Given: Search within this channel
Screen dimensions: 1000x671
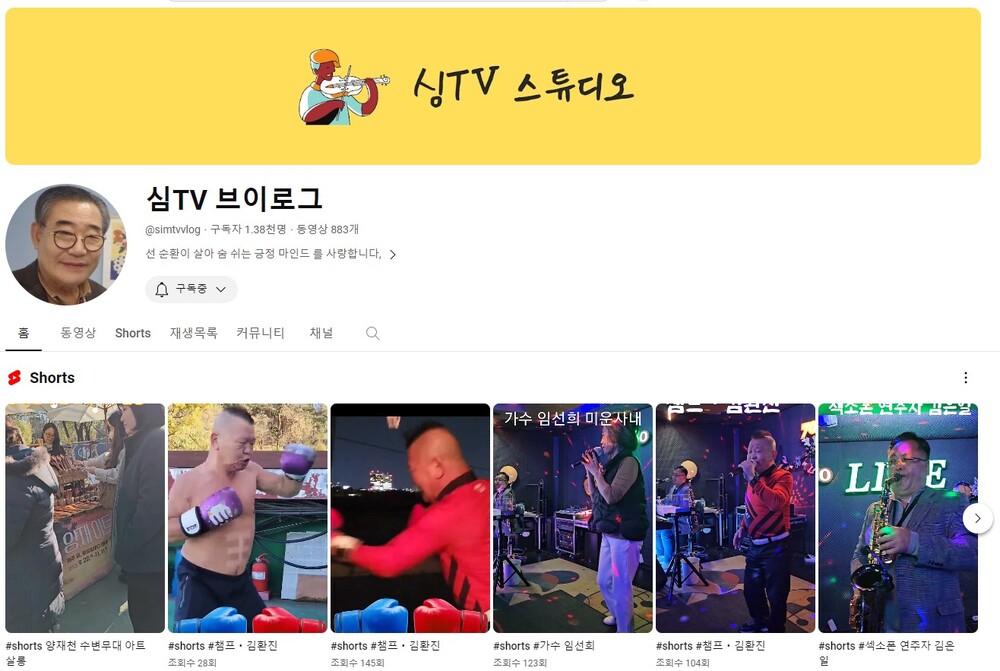Looking at the screenshot, I should (372, 334).
